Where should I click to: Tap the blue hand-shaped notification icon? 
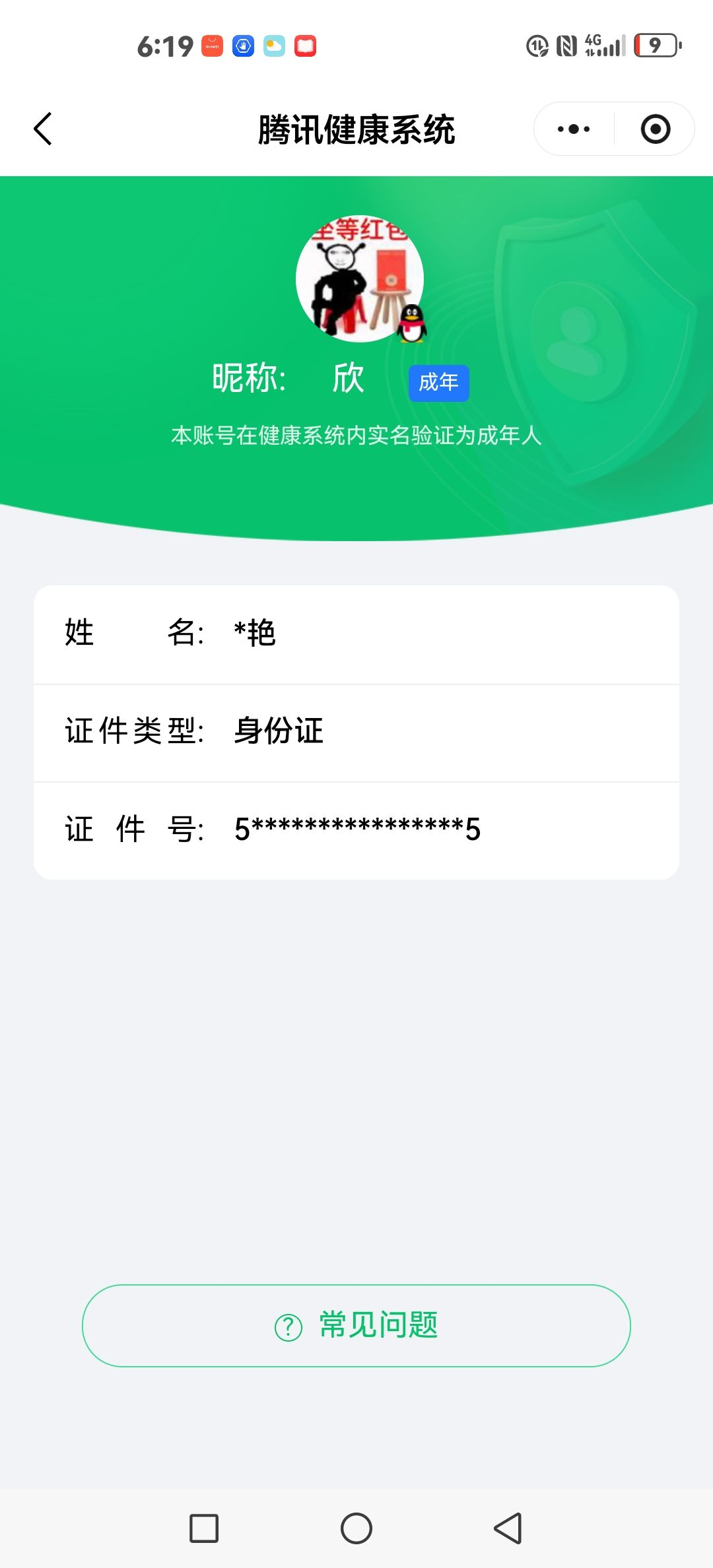click(242, 46)
